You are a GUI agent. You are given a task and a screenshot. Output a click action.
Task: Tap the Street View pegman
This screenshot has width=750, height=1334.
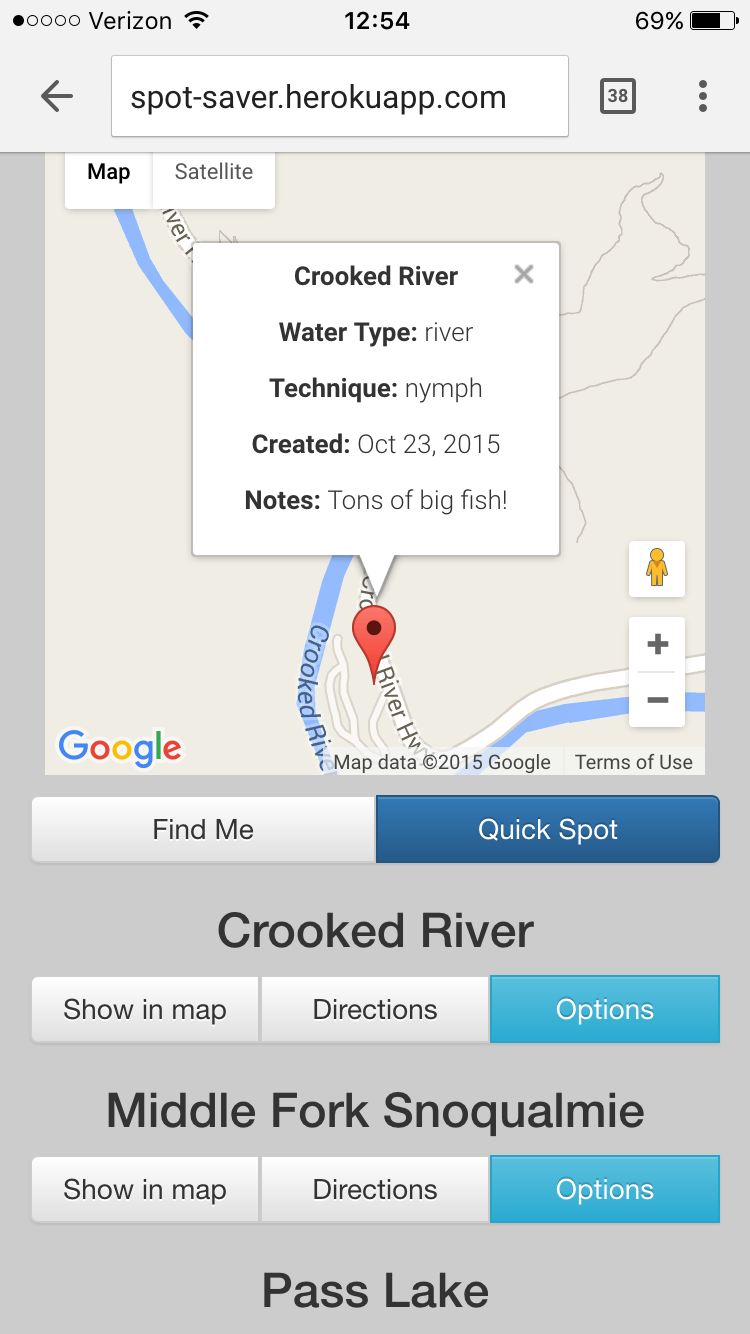(x=657, y=568)
